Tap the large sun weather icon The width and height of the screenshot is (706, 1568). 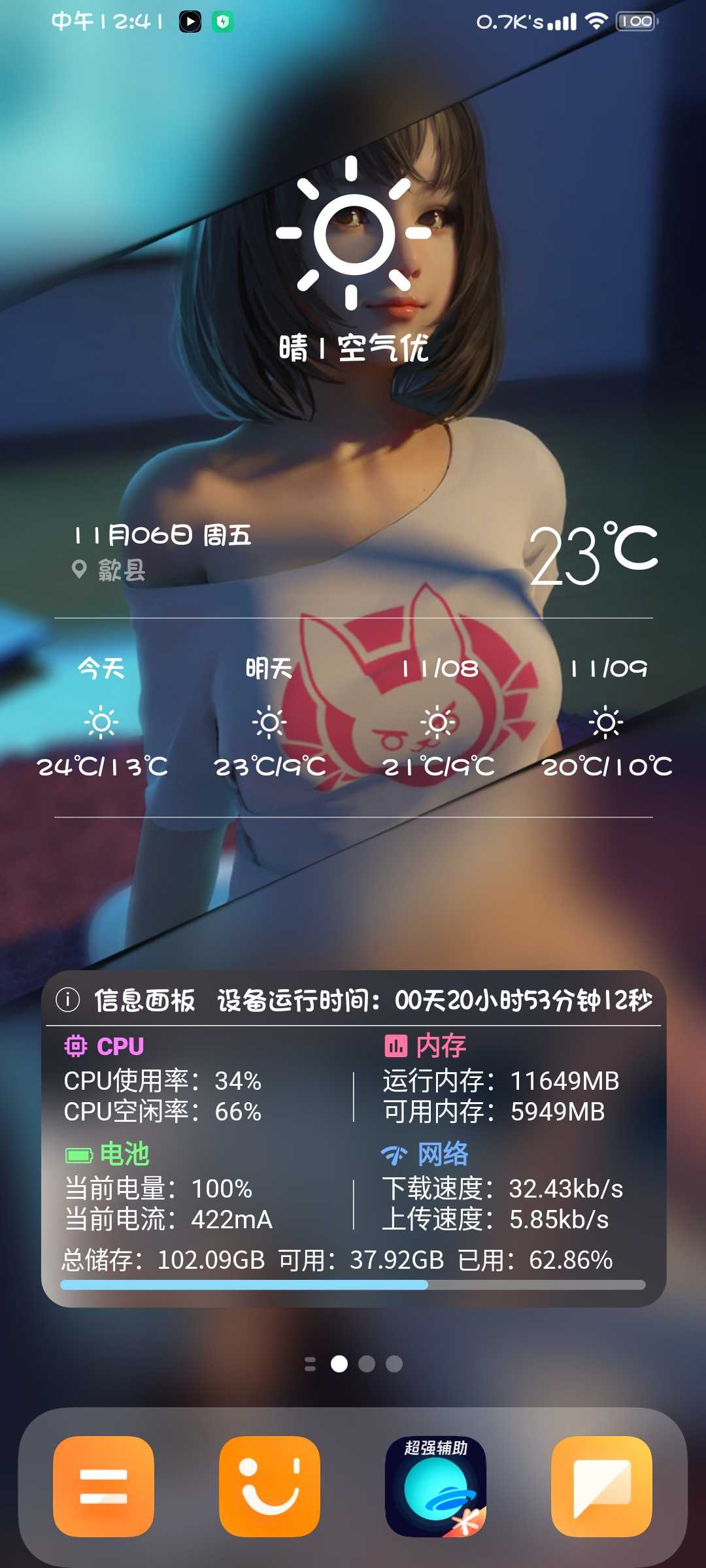click(353, 233)
